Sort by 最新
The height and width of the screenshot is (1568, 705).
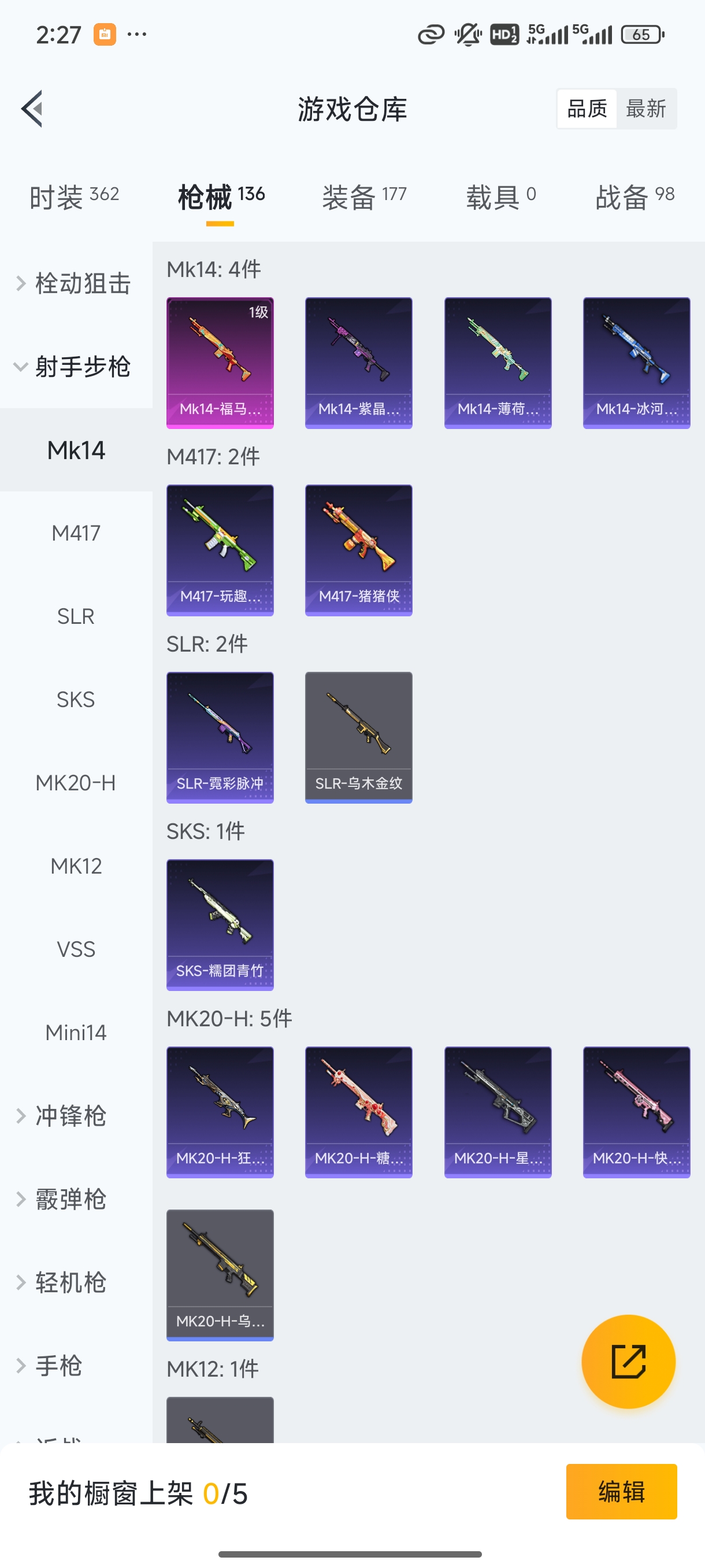click(645, 109)
